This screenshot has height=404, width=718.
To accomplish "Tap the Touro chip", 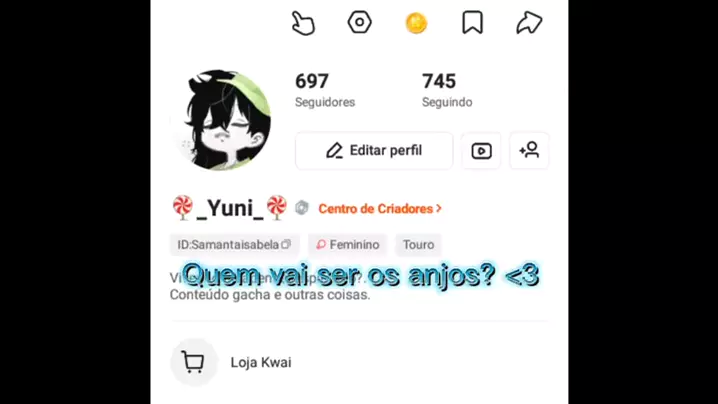I will (418, 244).
